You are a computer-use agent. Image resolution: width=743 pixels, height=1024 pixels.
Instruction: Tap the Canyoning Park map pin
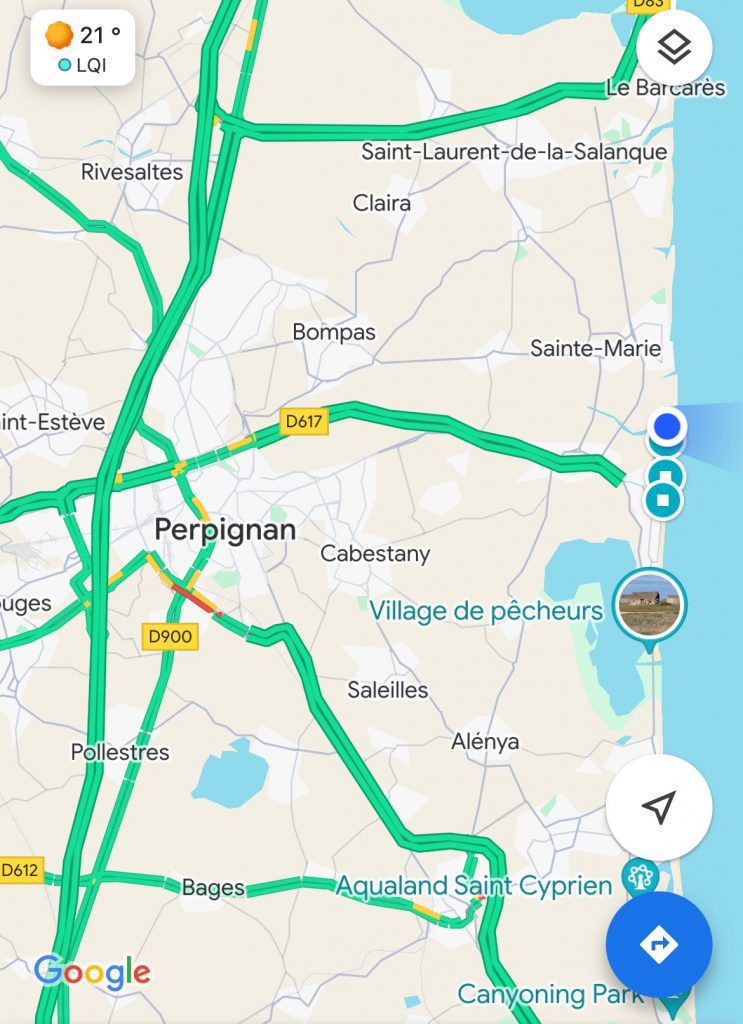pos(676,997)
